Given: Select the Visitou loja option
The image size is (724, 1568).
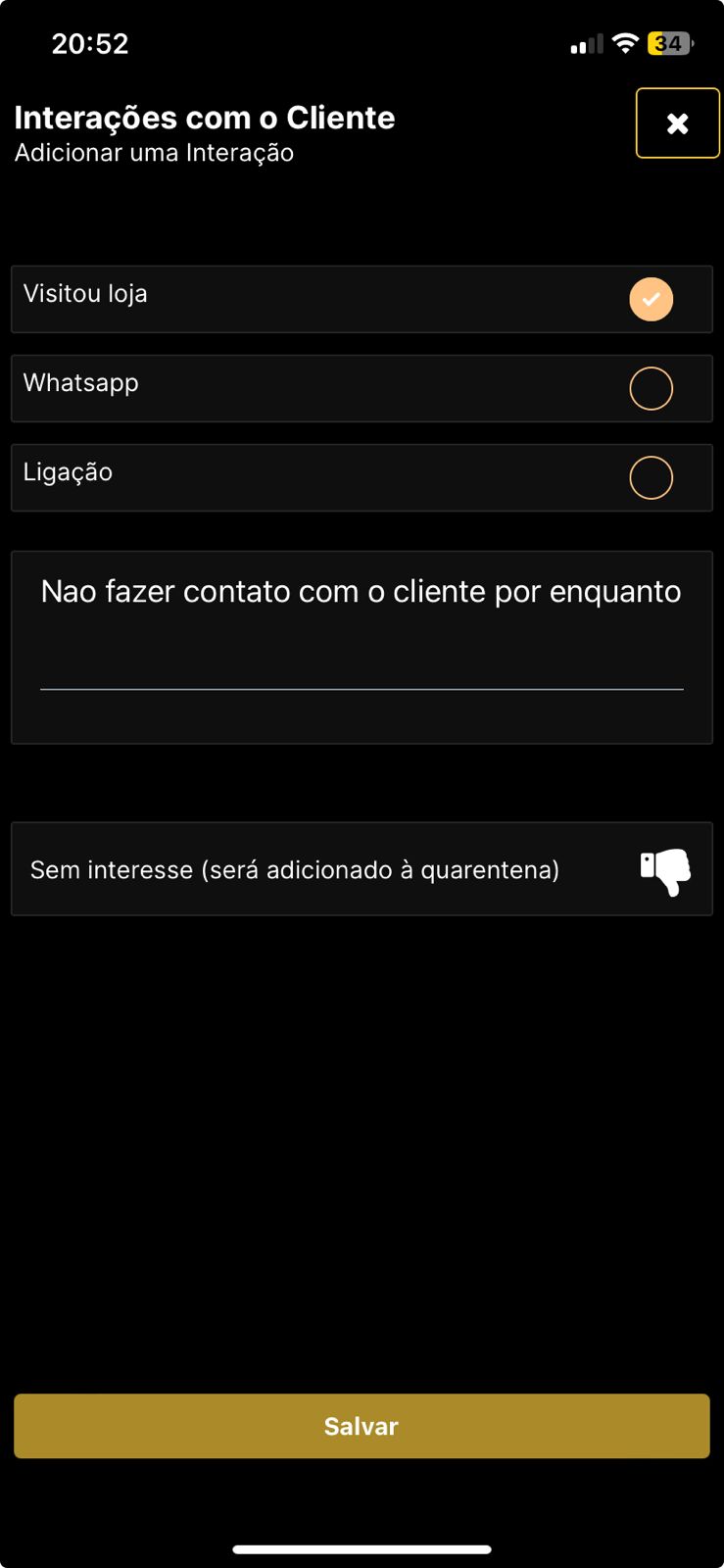Looking at the screenshot, I should coord(651,299).
